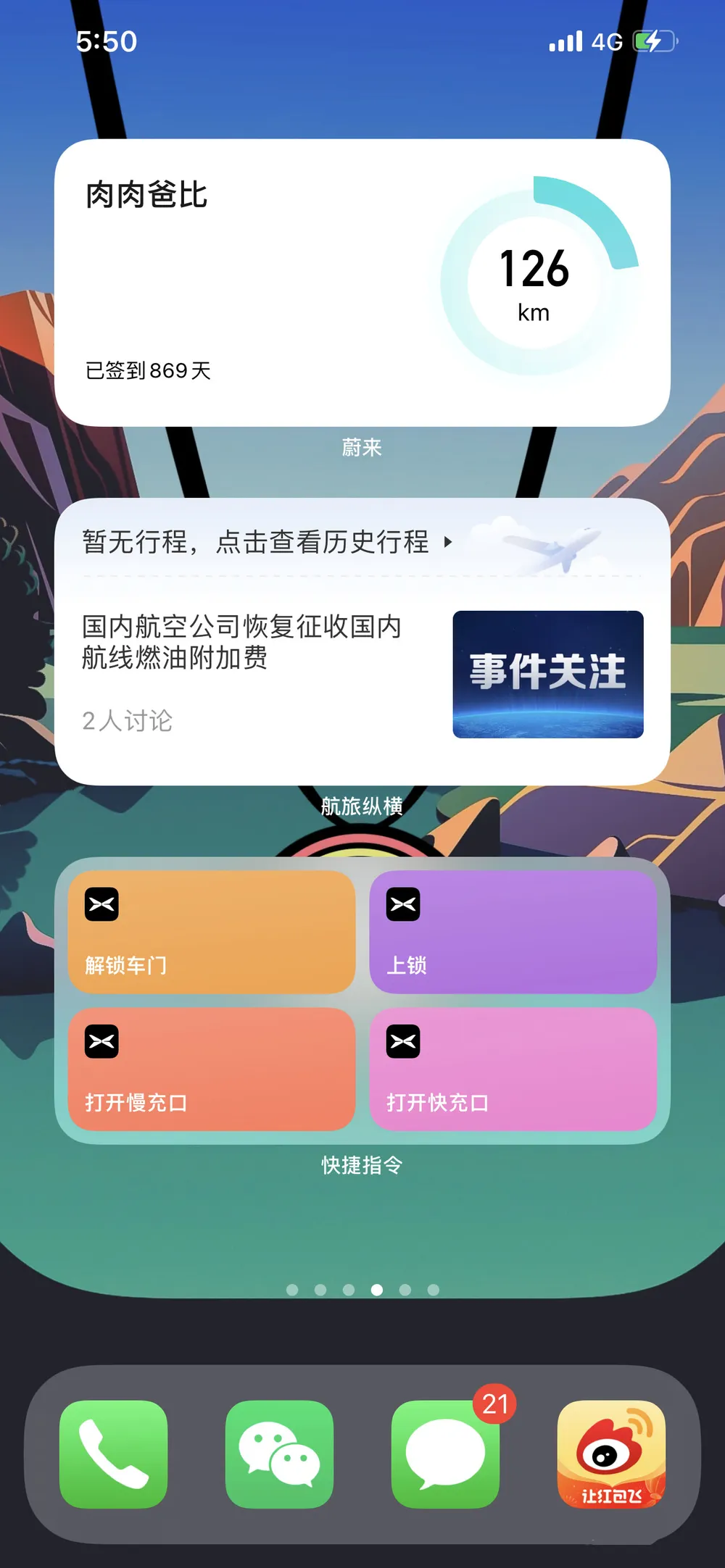Run the 上锁 shortcut

513,932
